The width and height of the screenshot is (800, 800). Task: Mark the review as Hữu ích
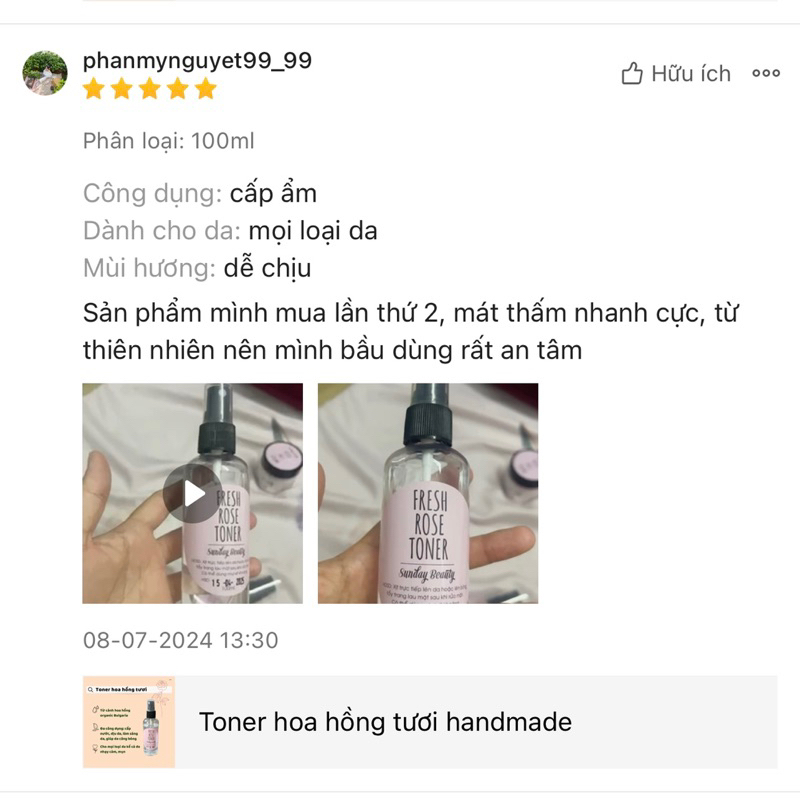pyautogui.click(x=676, y=74)
